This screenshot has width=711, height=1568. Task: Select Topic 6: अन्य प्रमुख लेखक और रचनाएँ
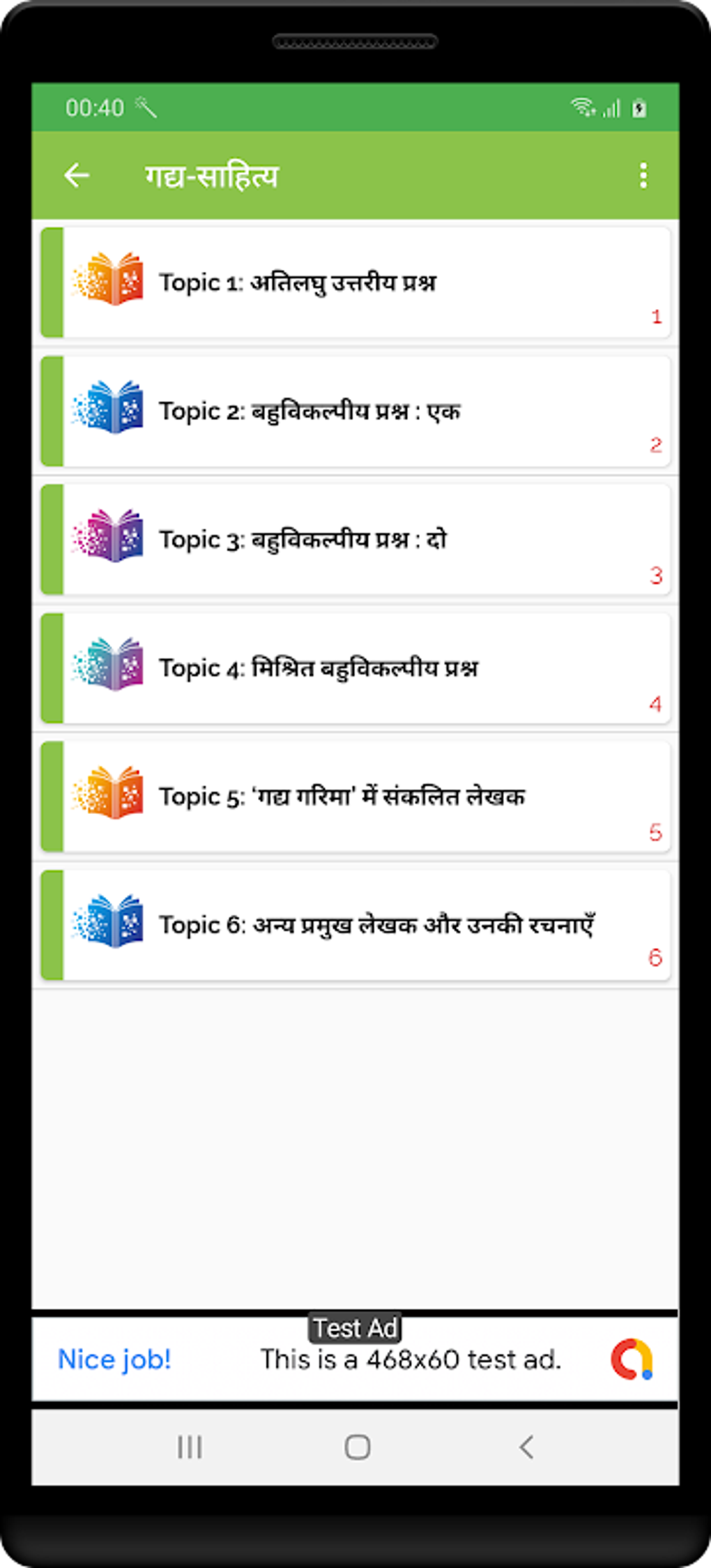(x=355, y=924)
